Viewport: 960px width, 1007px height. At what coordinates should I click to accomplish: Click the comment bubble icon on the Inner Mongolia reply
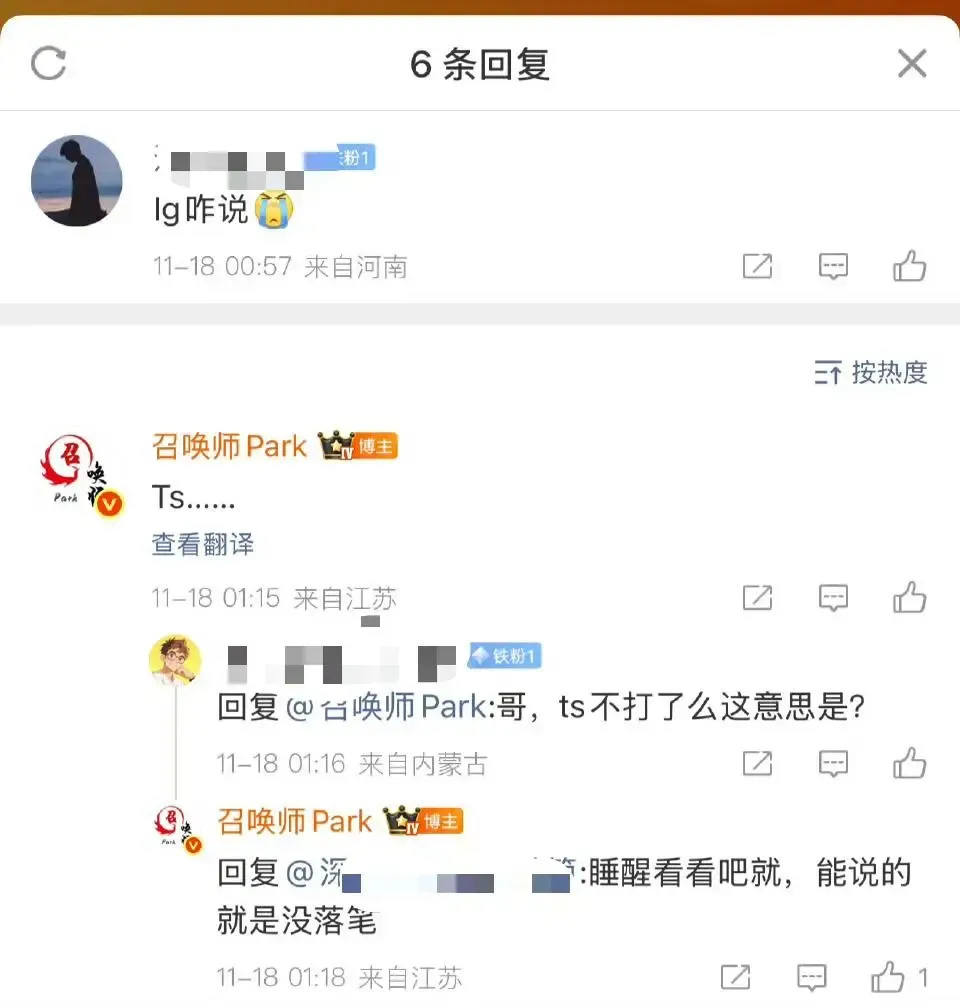coord(833,763)
